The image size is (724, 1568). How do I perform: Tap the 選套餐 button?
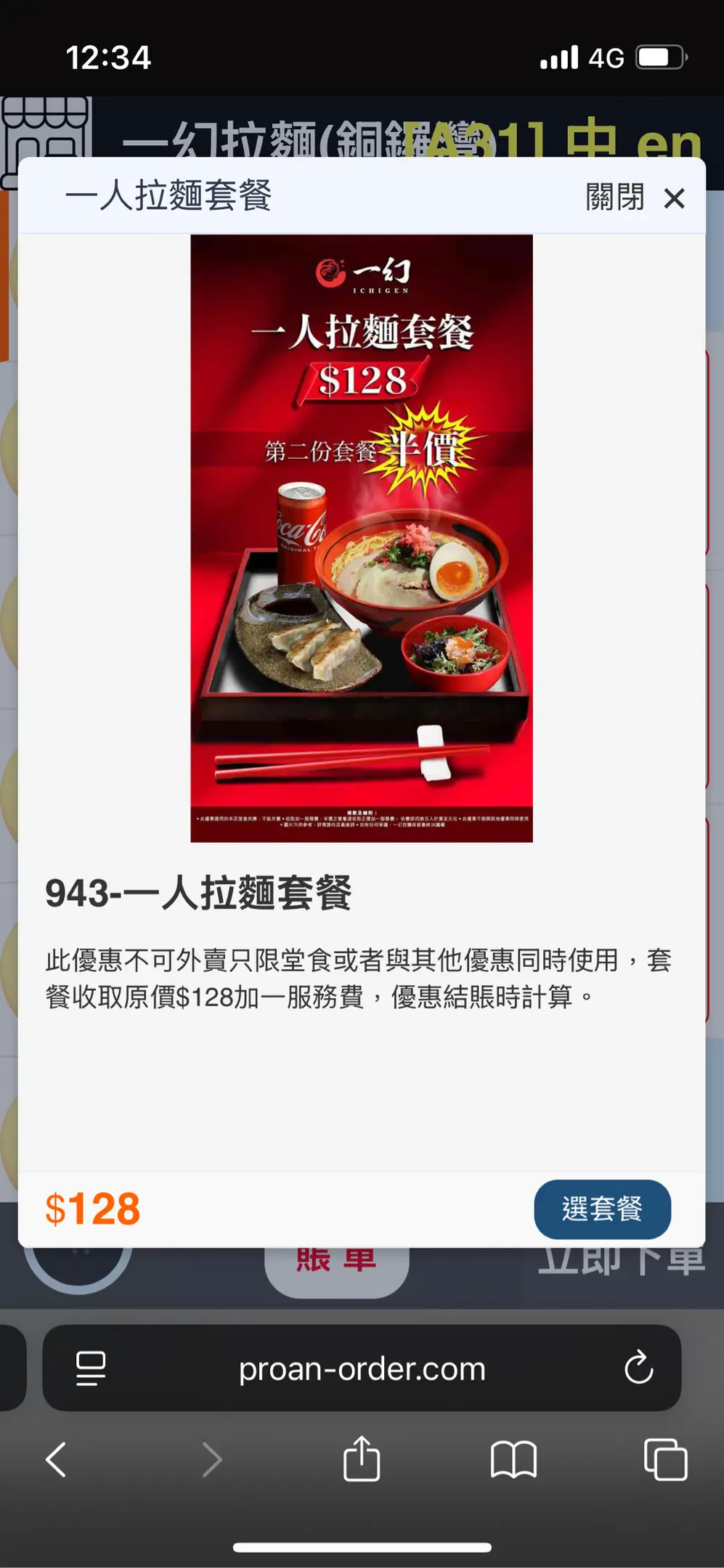pyautogui.click(x=602, y=1209)
